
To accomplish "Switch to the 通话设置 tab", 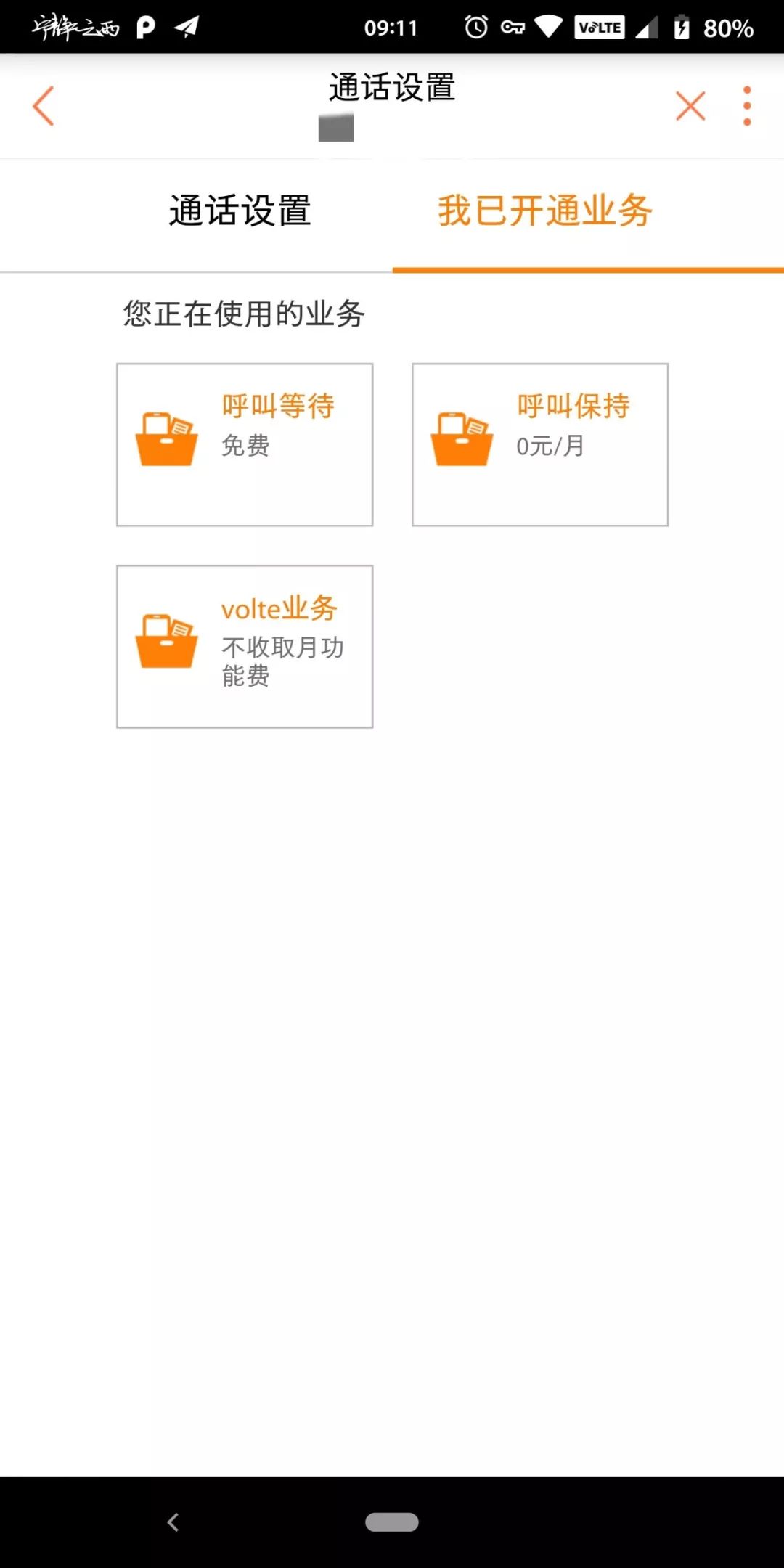I will [240, 211].
